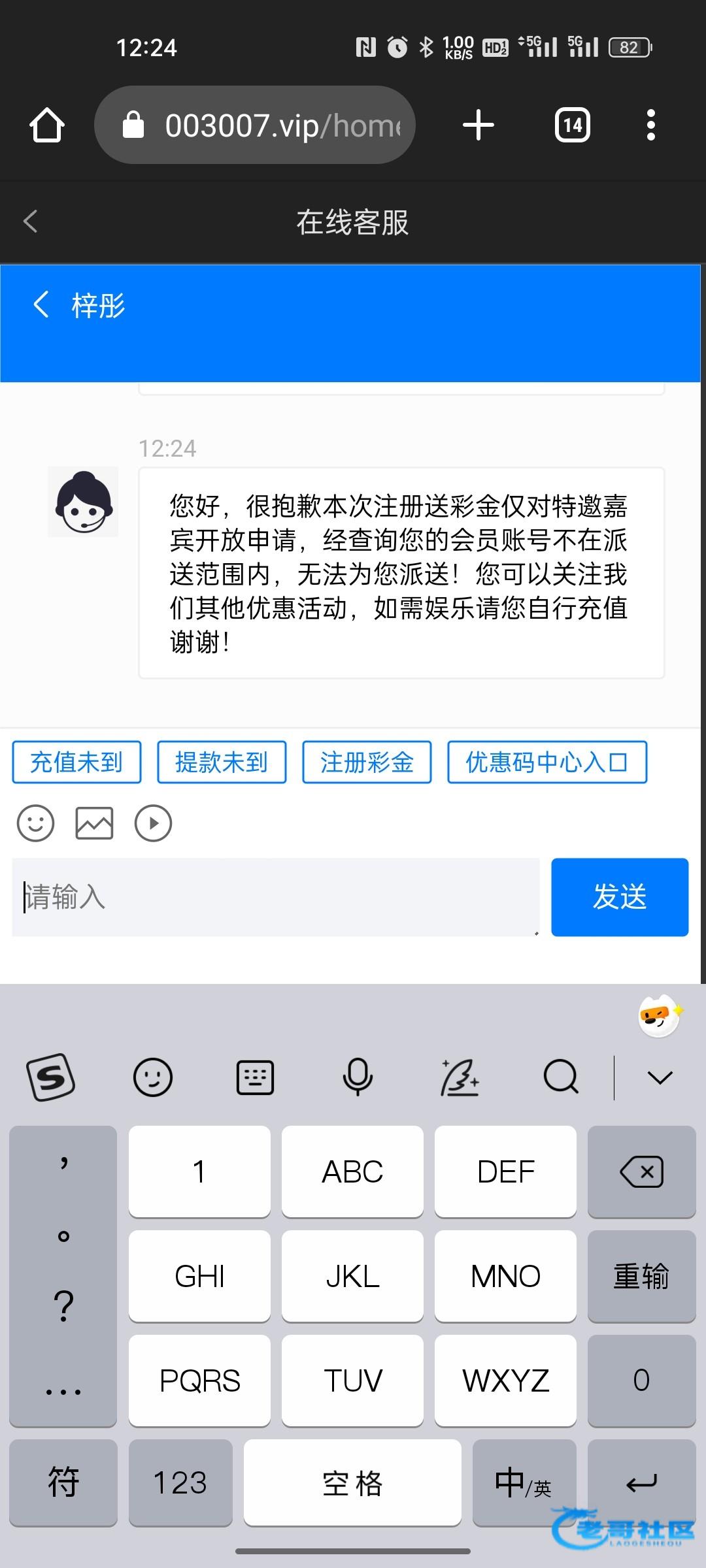The width and height of the screenshot is (706, 1568).
Task: Tap the backspace key
Action: (x=641, y=1171)
